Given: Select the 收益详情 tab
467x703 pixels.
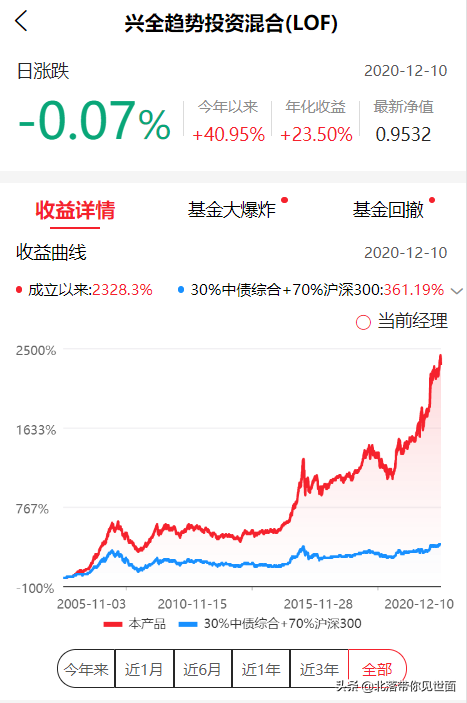Looking at the screenshot, I should (75, 210).
